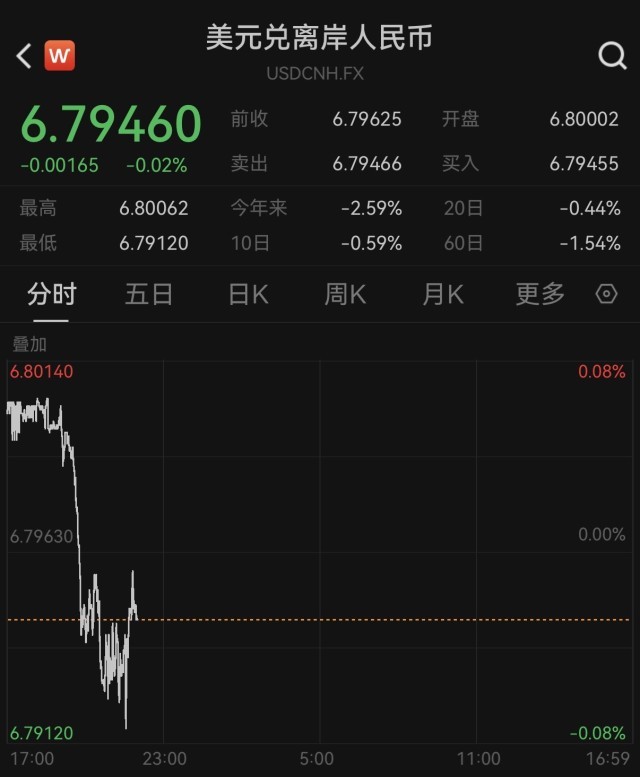Open chart settings hexagon icon
The height and width of the screenshot is (777, 640).
tap(606, 294)
